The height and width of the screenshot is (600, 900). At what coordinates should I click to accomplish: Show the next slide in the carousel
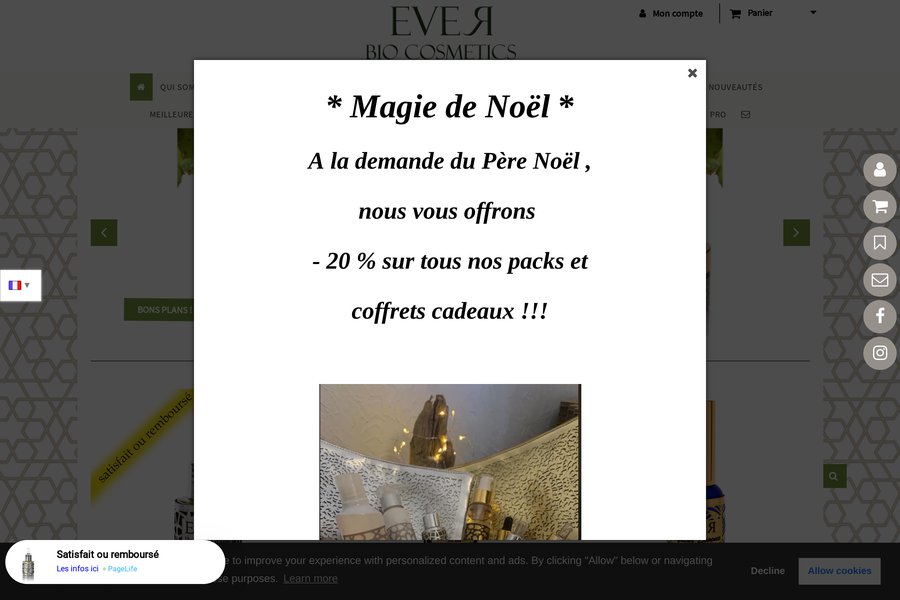[x=796, y=233]
